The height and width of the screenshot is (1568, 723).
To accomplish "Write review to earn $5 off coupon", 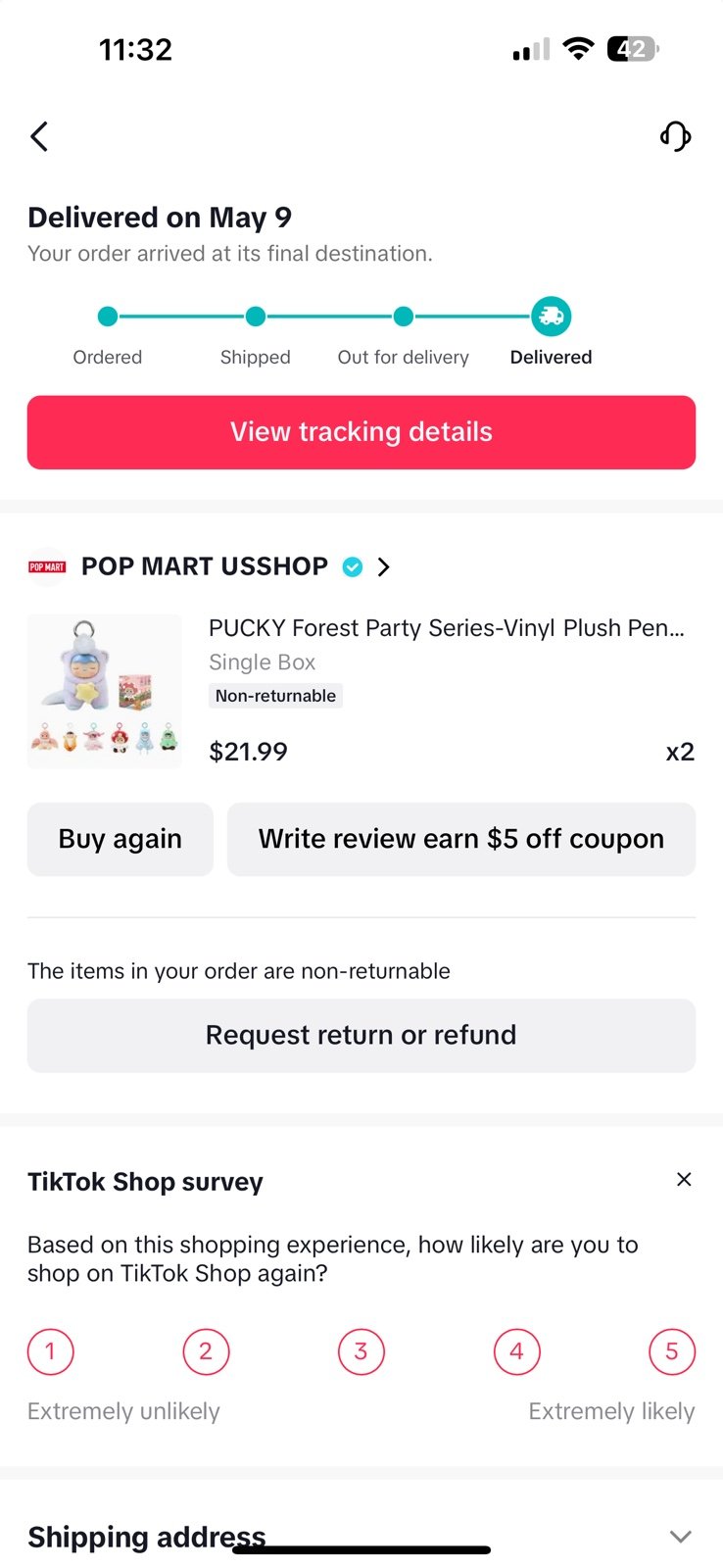I will coord(461,839).
